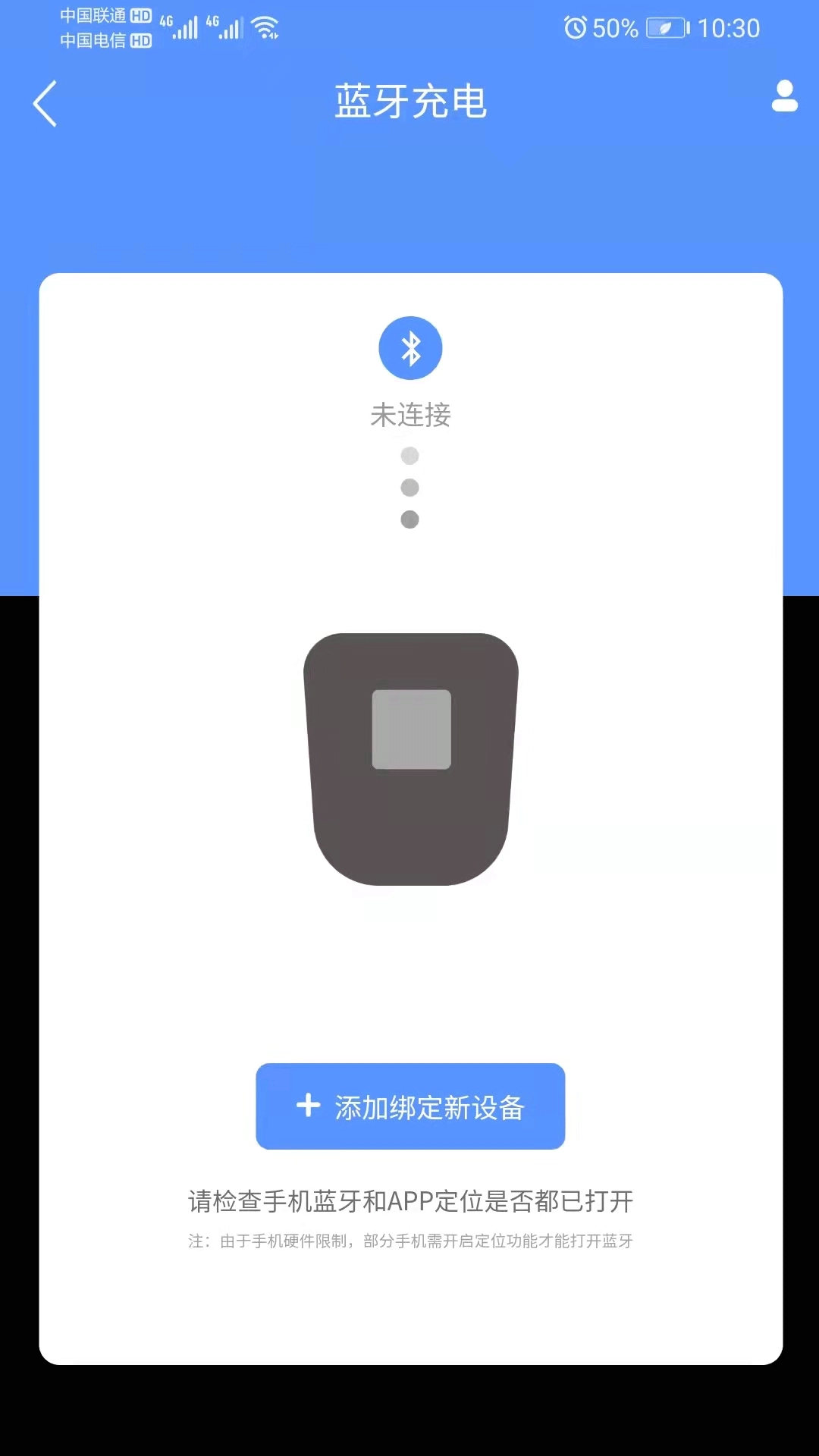Tap the time 10:30 to open clock

pyautogui.click(x=730, y=27)
